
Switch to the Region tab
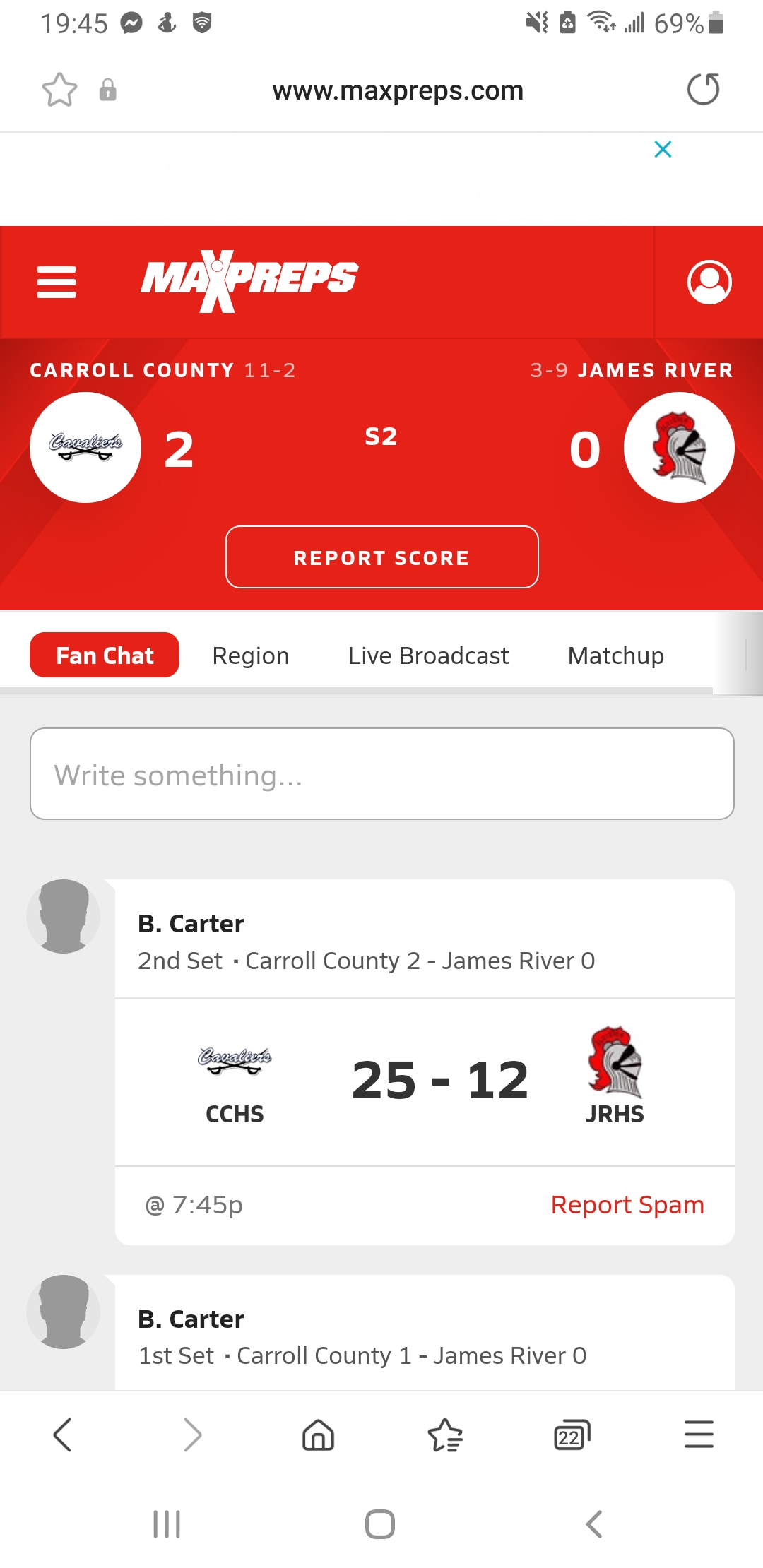(251, 655)
